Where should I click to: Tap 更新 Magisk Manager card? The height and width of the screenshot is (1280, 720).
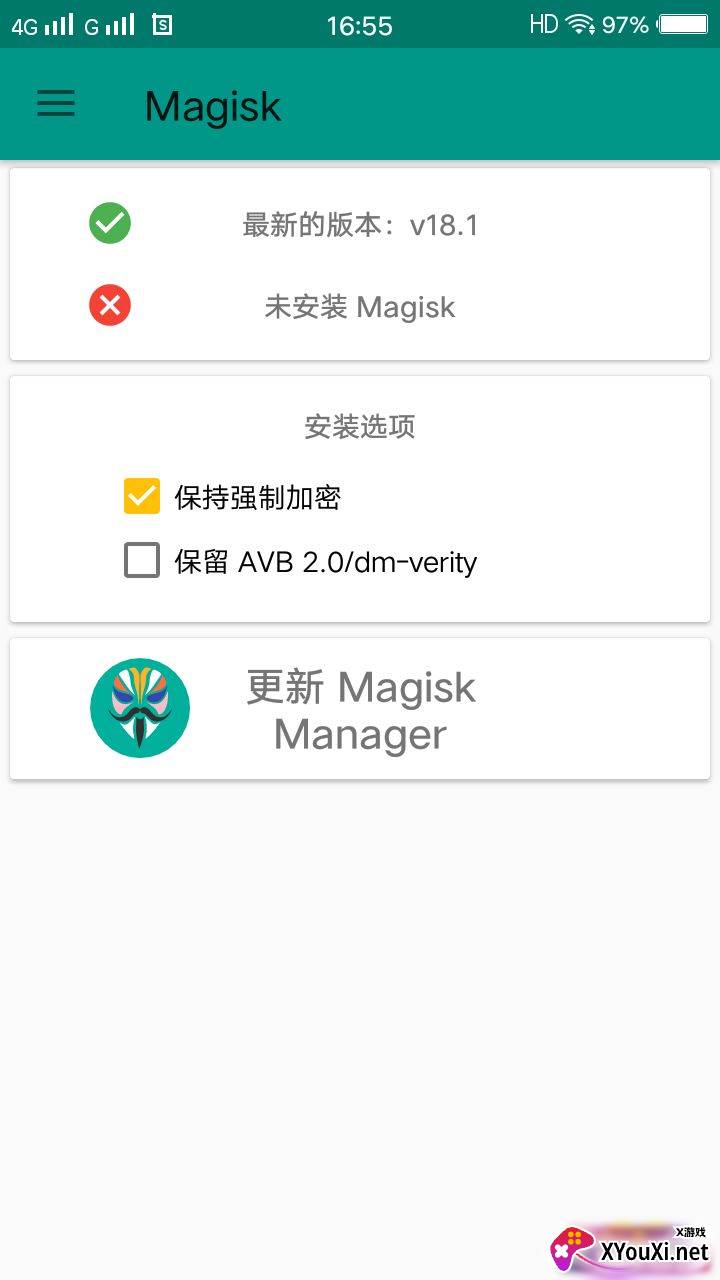point(360,709)
